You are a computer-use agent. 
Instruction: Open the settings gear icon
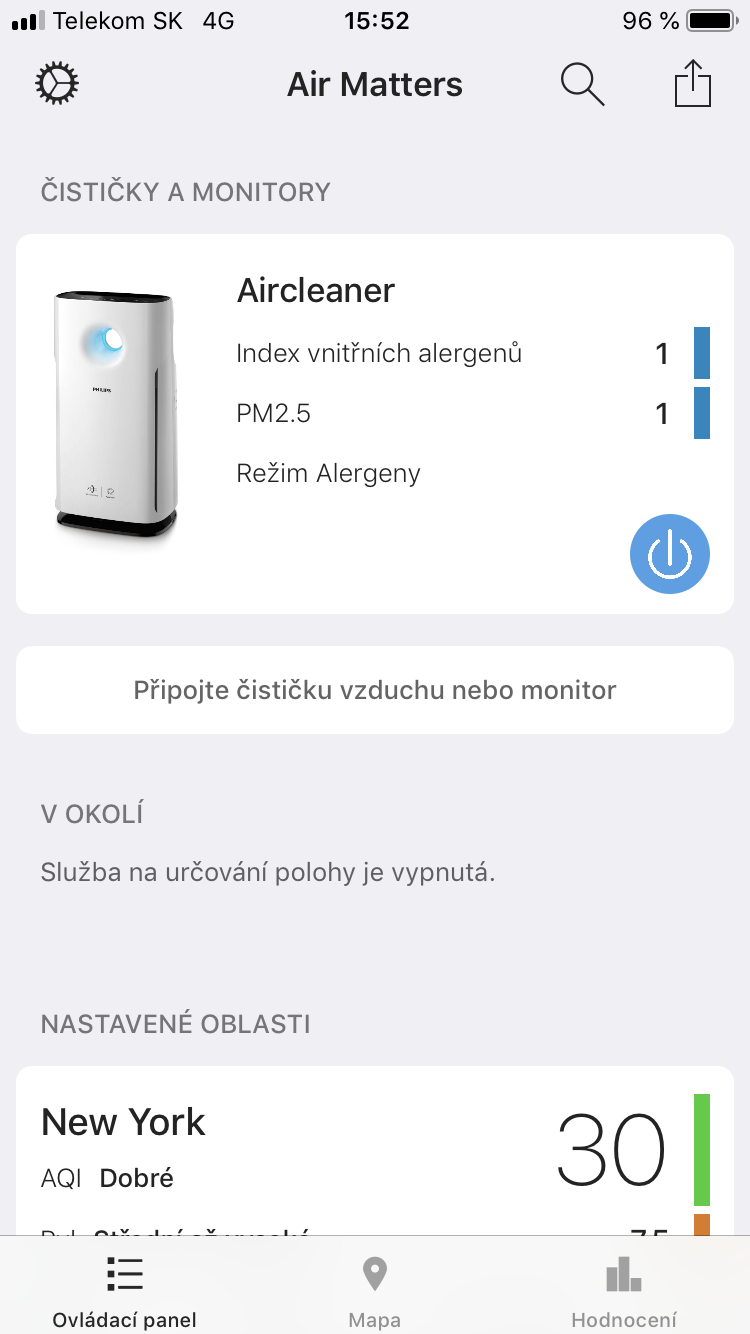point(57,84)
